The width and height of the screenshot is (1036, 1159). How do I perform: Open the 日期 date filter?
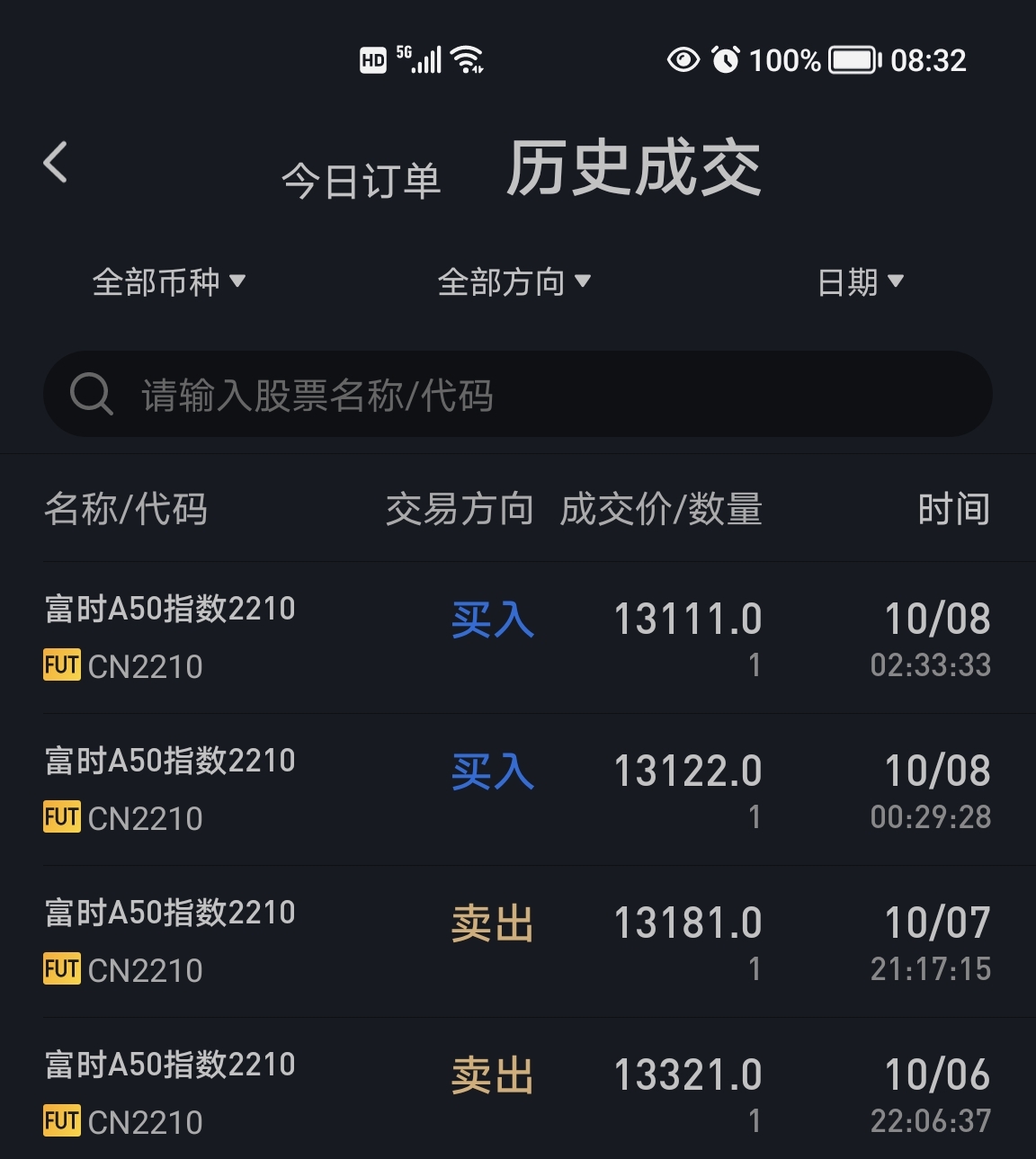point(860,282)
